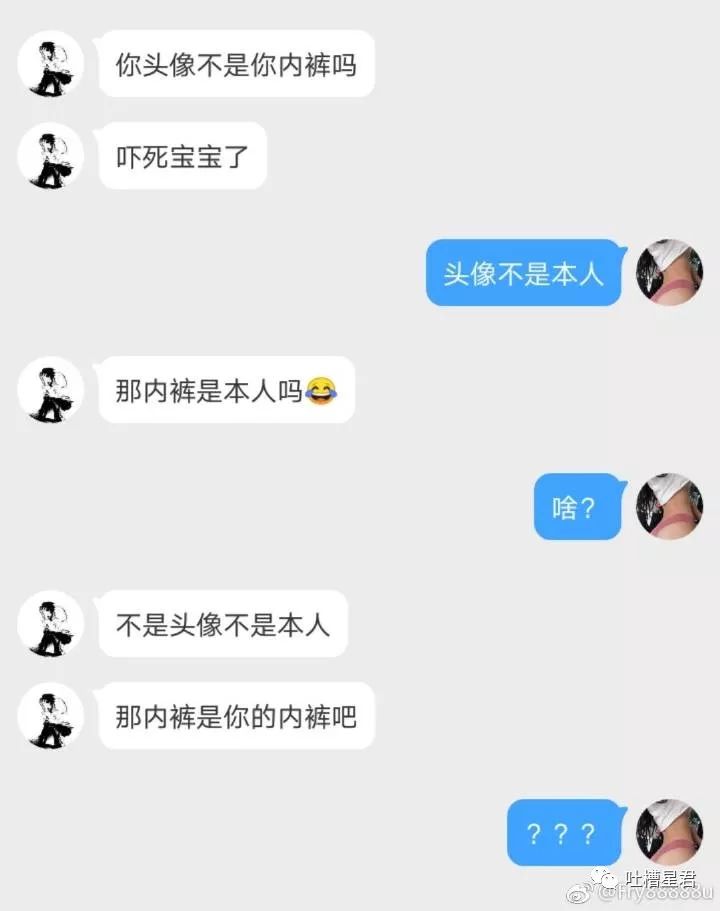This screenshot has width=720, height=911.
Task: Select the 你头像不是你内裤吗 message bubble
Action: [236, 65]
